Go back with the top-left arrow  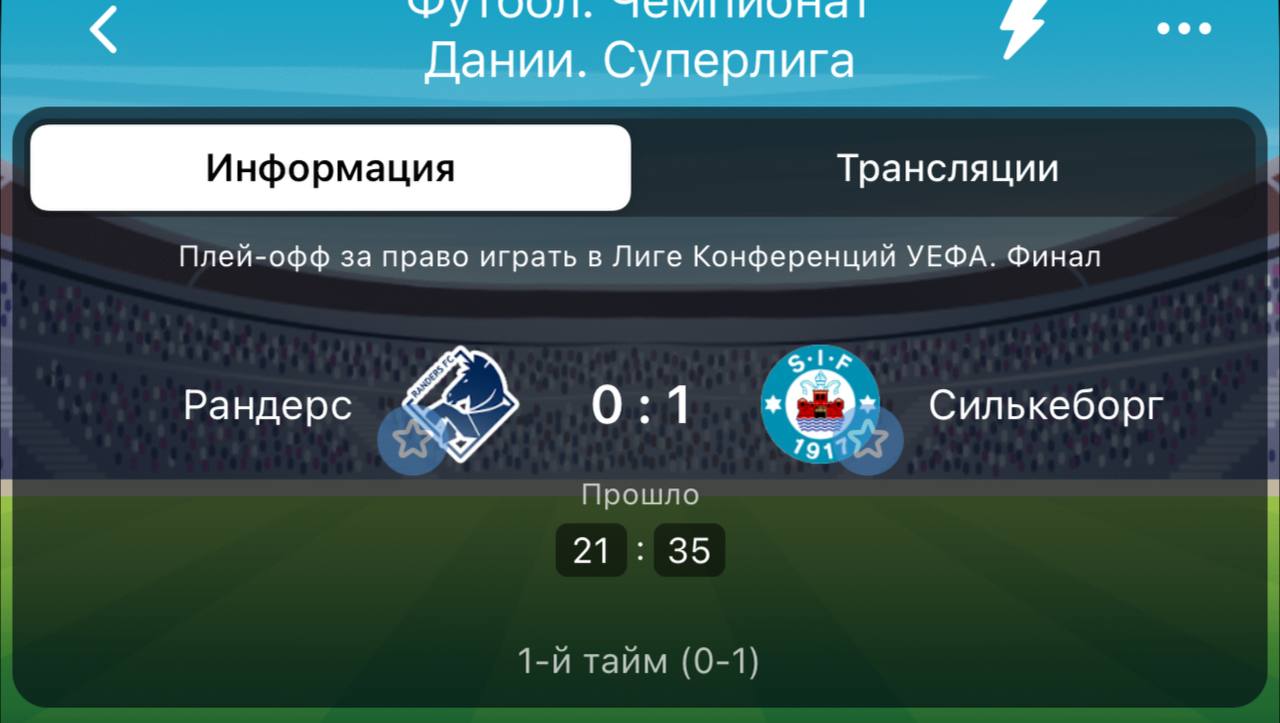click(x=104, y=30)
